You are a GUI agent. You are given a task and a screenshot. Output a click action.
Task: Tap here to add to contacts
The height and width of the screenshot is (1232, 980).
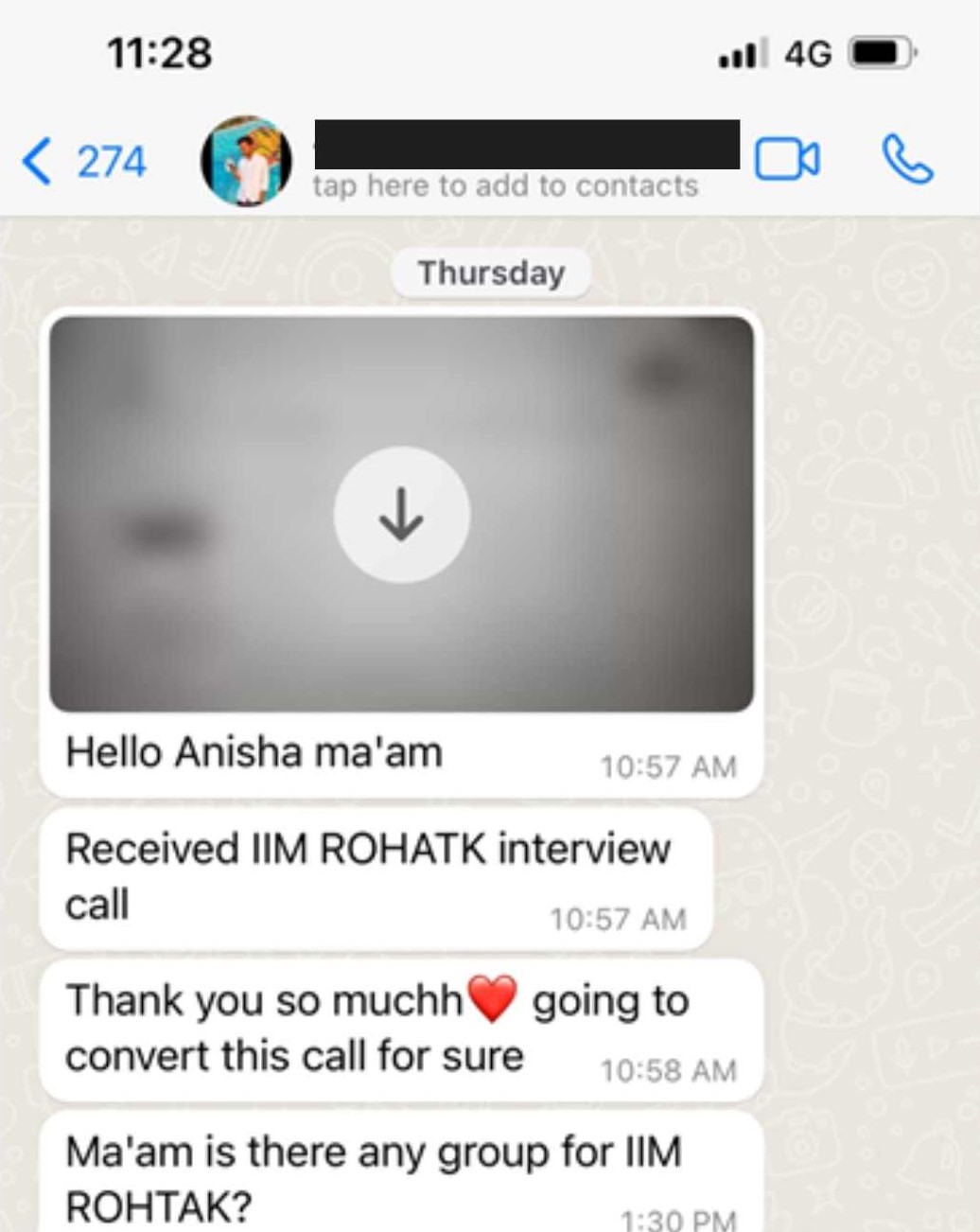point(505,186)
